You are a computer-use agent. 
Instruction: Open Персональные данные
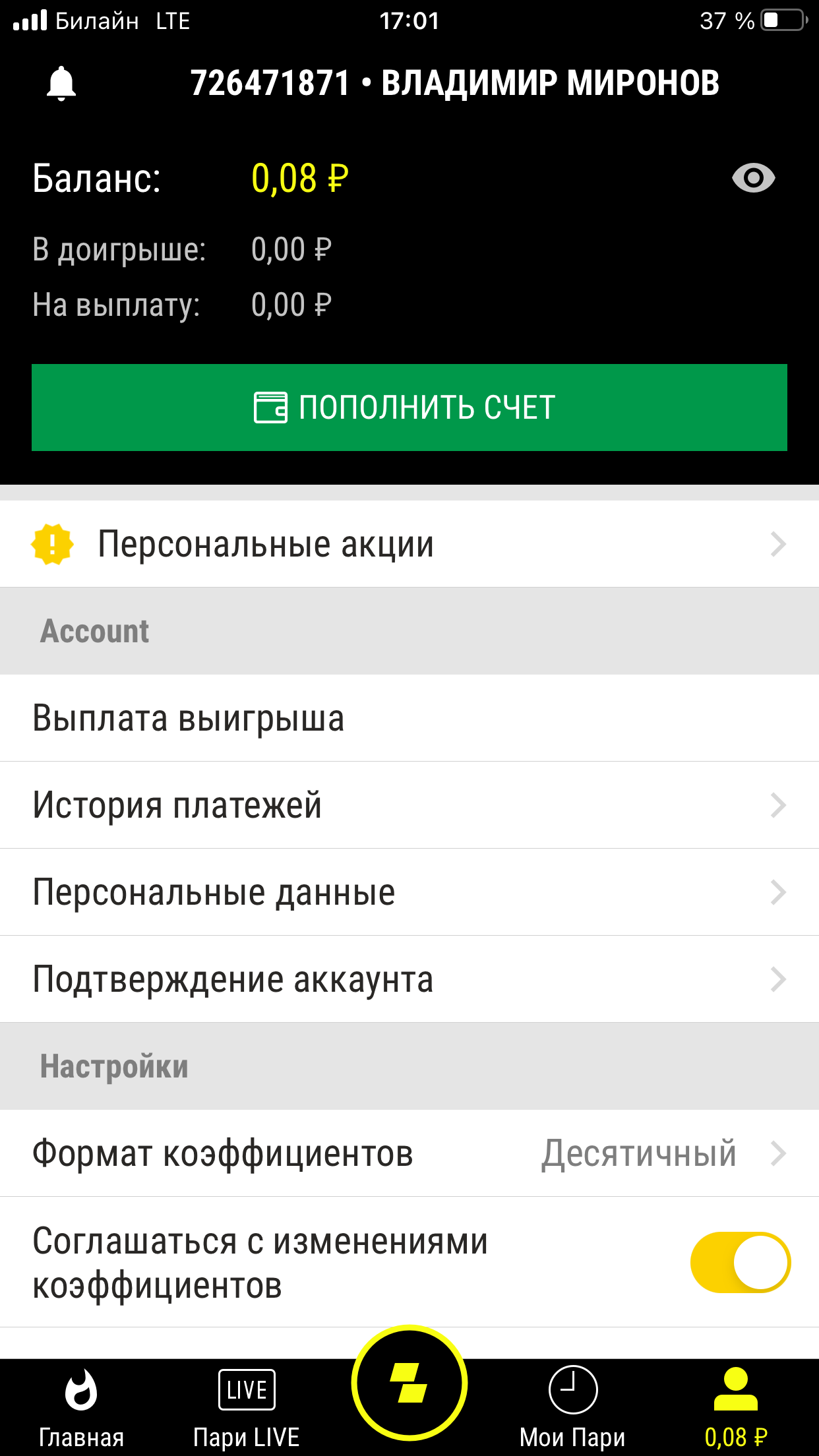(x=409, y=892)
